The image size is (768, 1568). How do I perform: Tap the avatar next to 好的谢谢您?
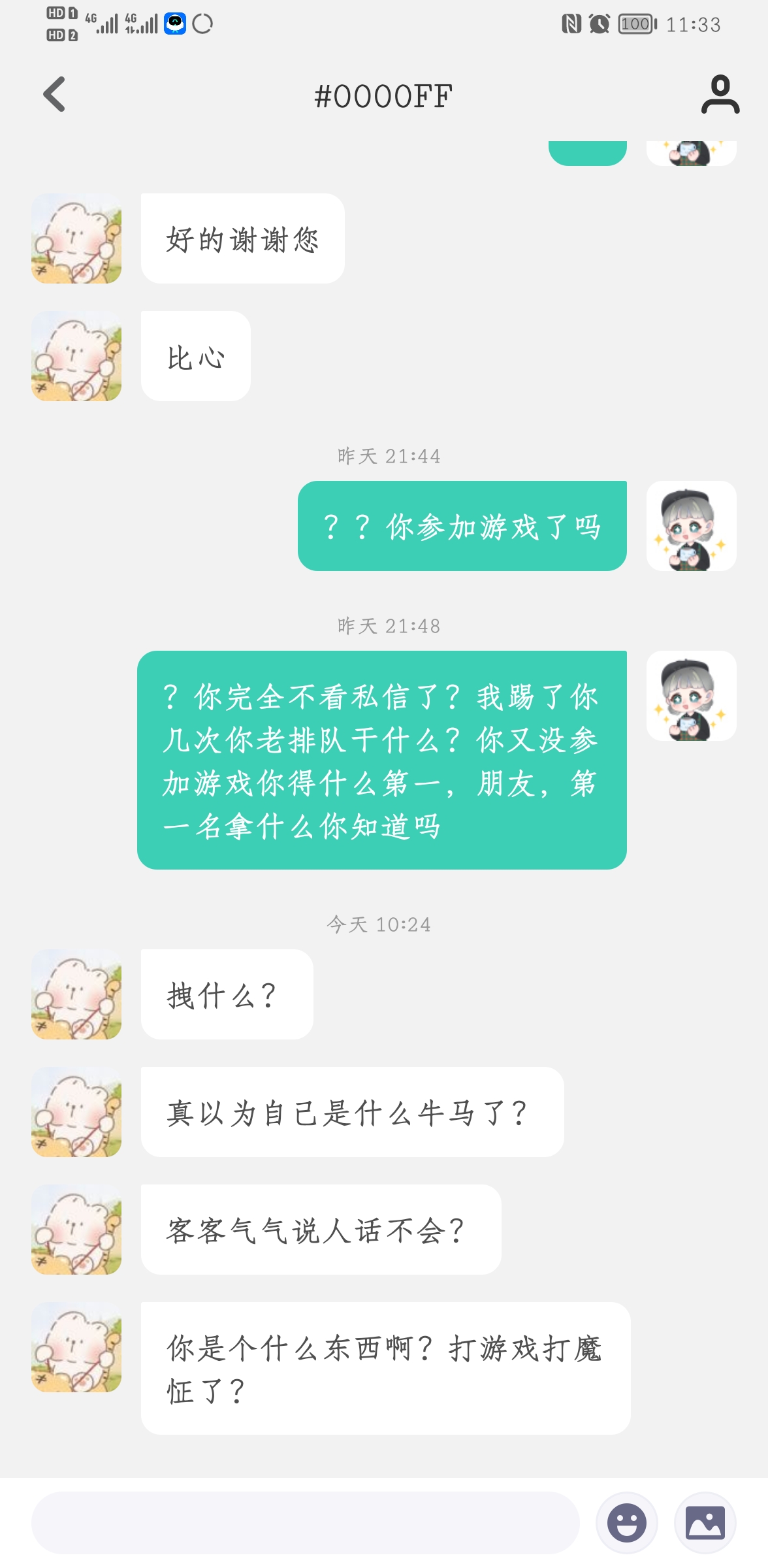[x=76, y=238]
